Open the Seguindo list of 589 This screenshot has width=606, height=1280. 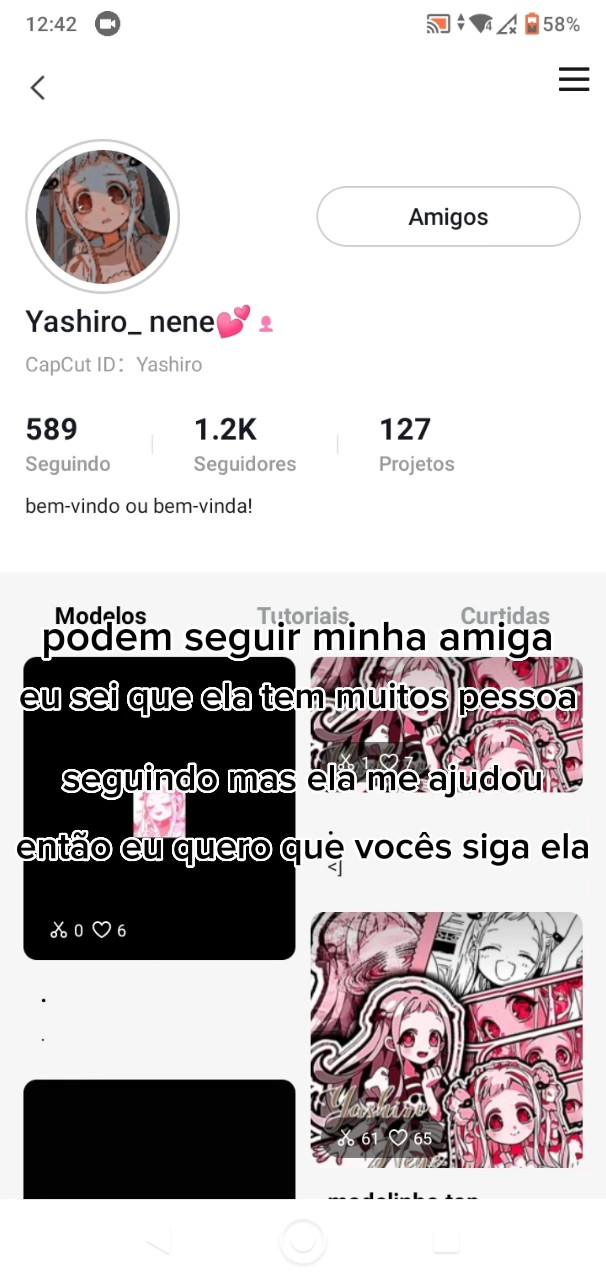(x=68, y=444)
